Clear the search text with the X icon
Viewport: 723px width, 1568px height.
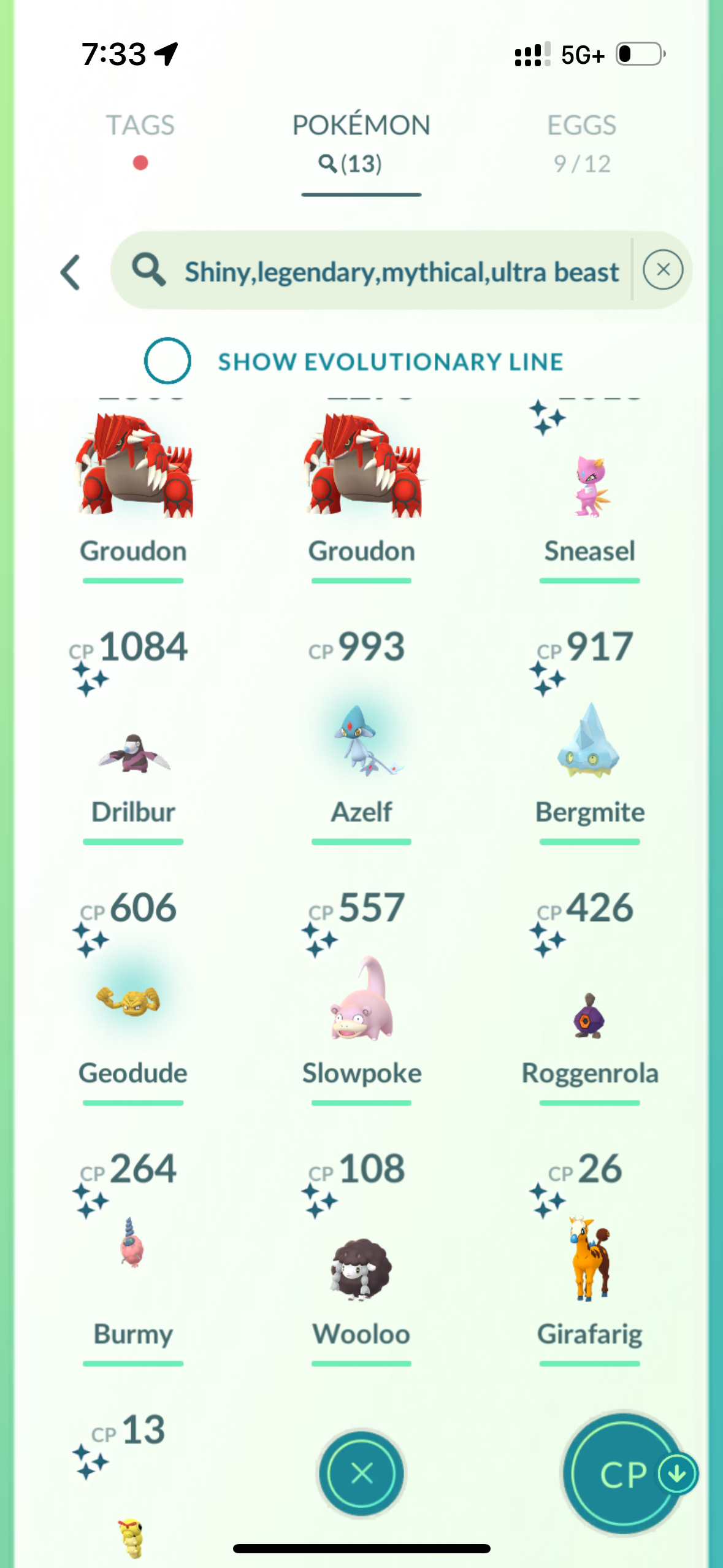662,271
